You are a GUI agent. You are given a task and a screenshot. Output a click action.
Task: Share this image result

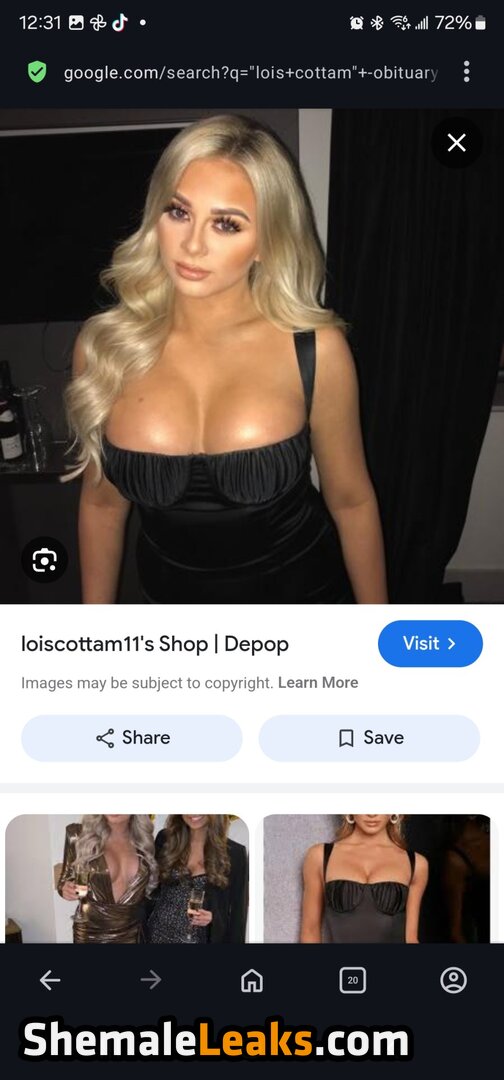[x=132, y=738]
